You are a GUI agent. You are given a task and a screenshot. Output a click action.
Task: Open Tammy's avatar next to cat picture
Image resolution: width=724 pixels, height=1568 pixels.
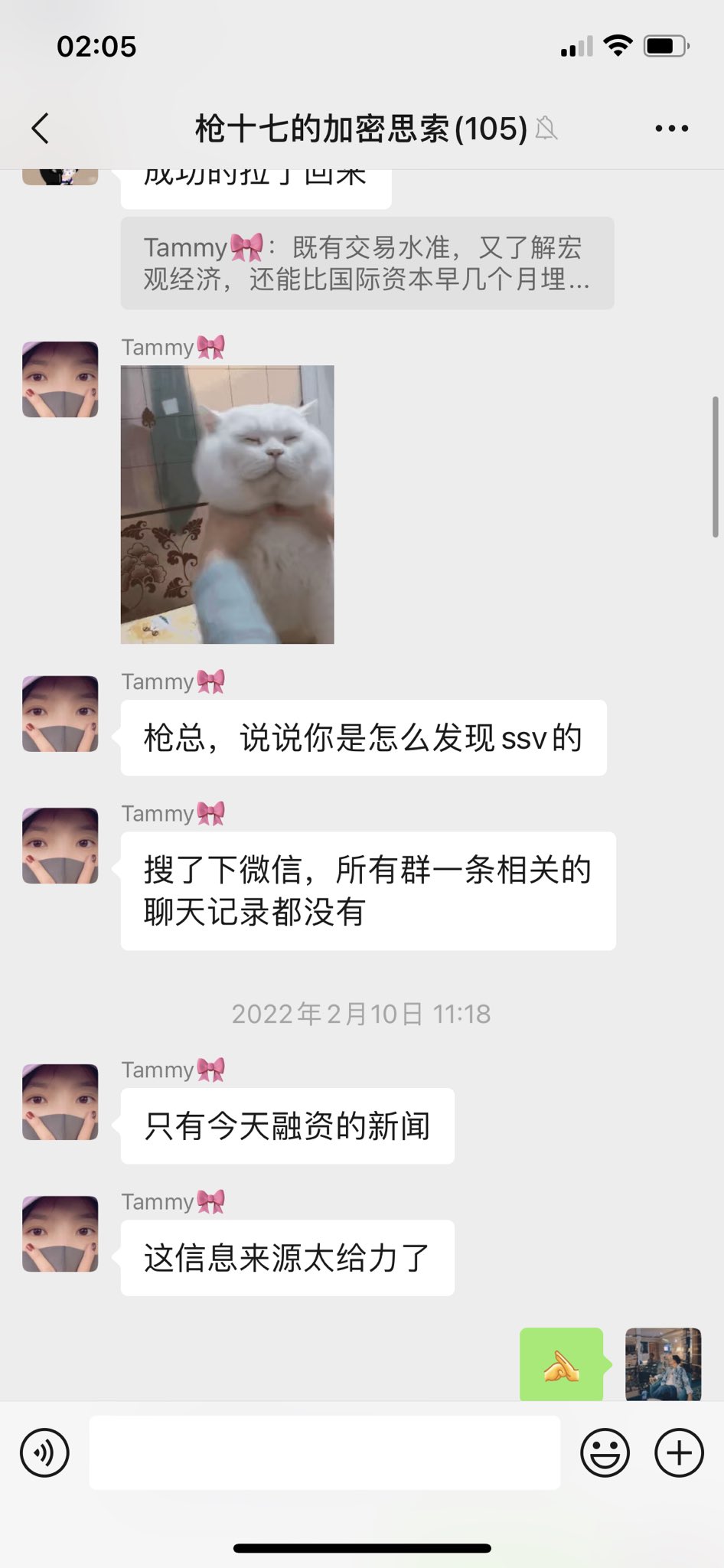(x=60, y=380)
